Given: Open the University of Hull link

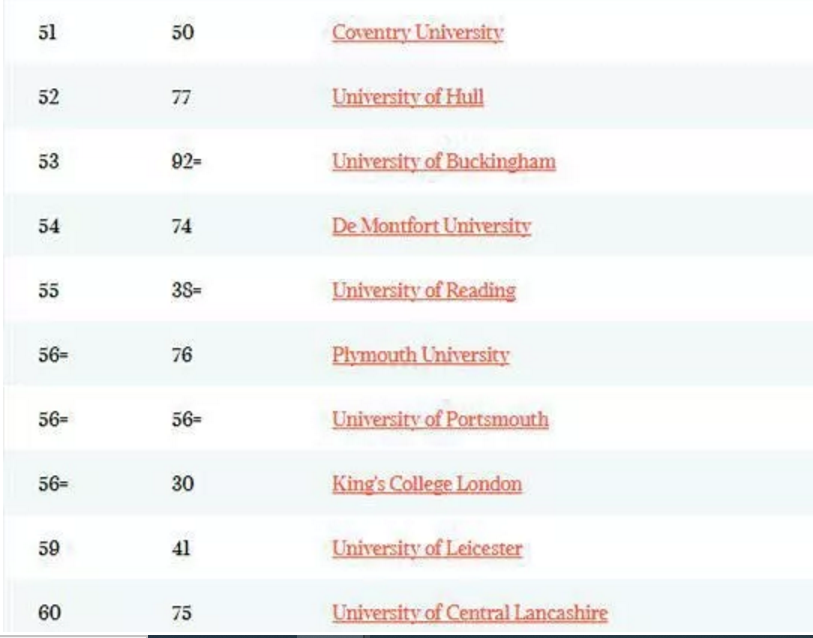Looking at the screenshot, I should pos(407,97).
